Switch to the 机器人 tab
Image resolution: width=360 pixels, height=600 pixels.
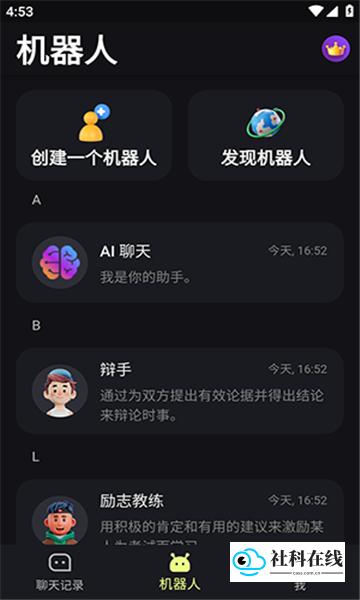[179, 572]
